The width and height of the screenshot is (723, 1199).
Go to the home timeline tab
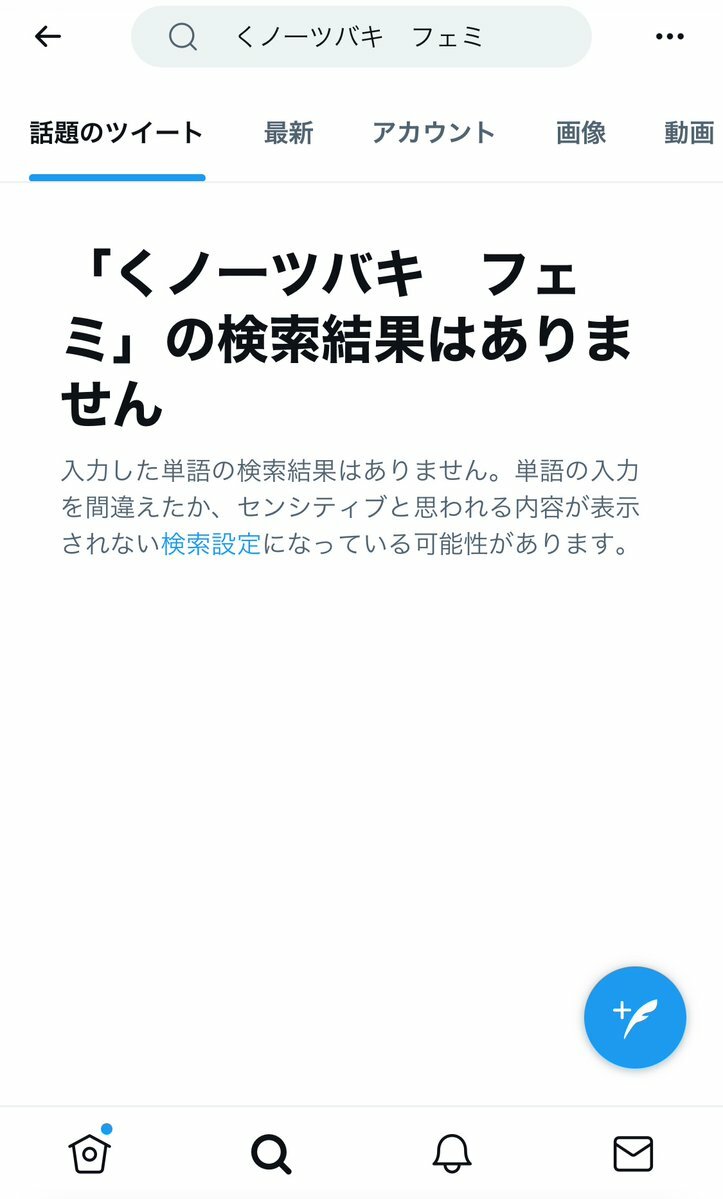[89, 1152]
